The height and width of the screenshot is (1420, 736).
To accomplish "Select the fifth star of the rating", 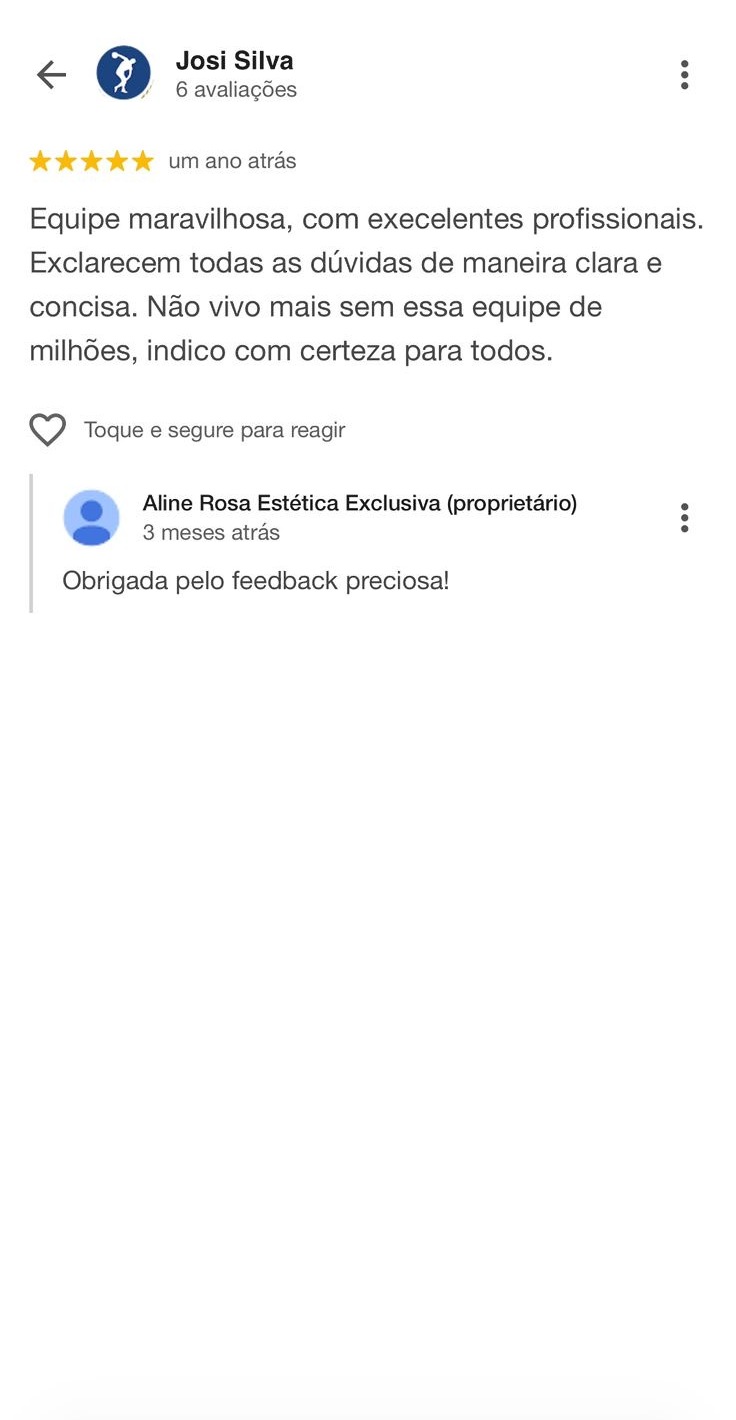I will (x=142, y=160).
